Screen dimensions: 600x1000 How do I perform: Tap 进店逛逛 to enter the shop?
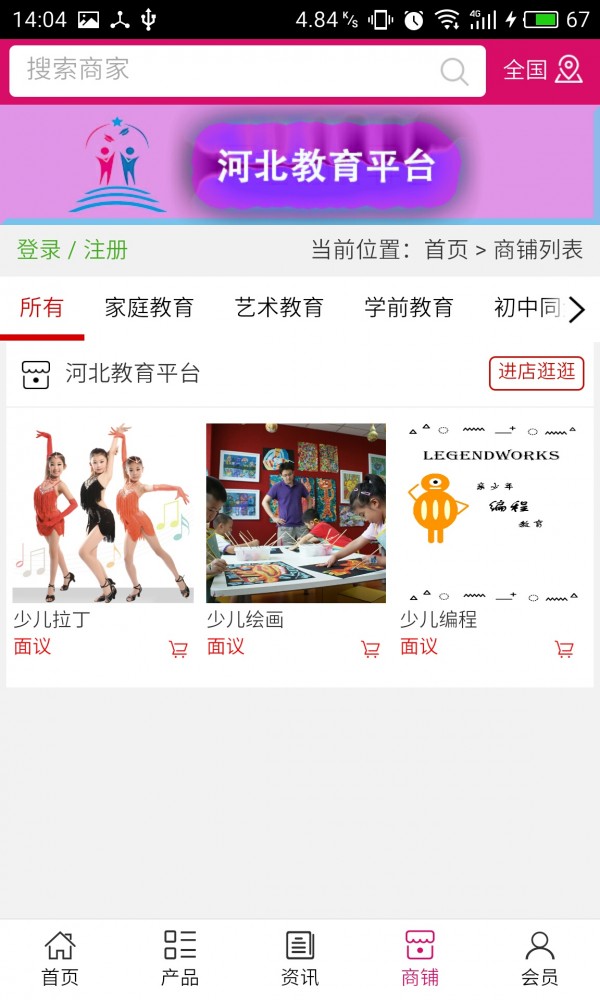point(537,373)
